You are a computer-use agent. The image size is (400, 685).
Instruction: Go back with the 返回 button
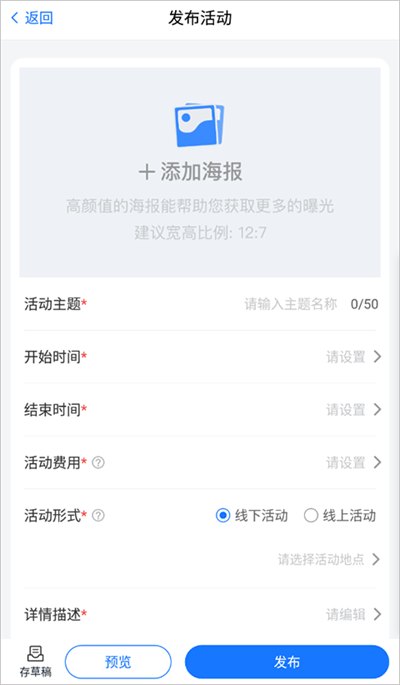click(31, 18)
